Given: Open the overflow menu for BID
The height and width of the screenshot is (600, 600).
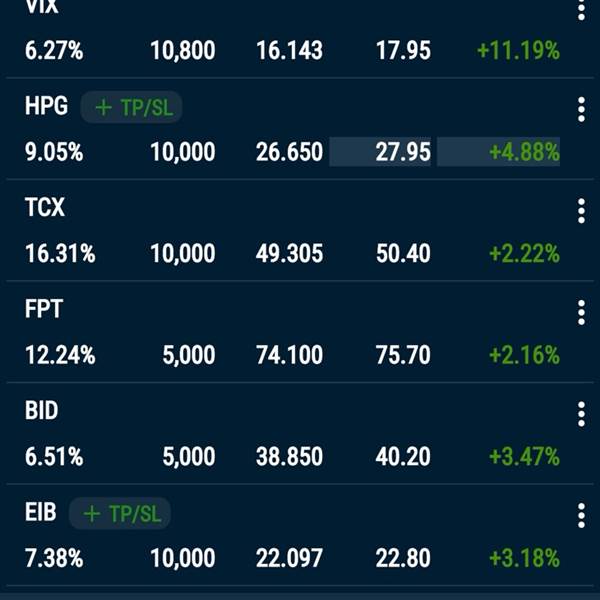Looking at the screenshot, I should coord(581,414).
